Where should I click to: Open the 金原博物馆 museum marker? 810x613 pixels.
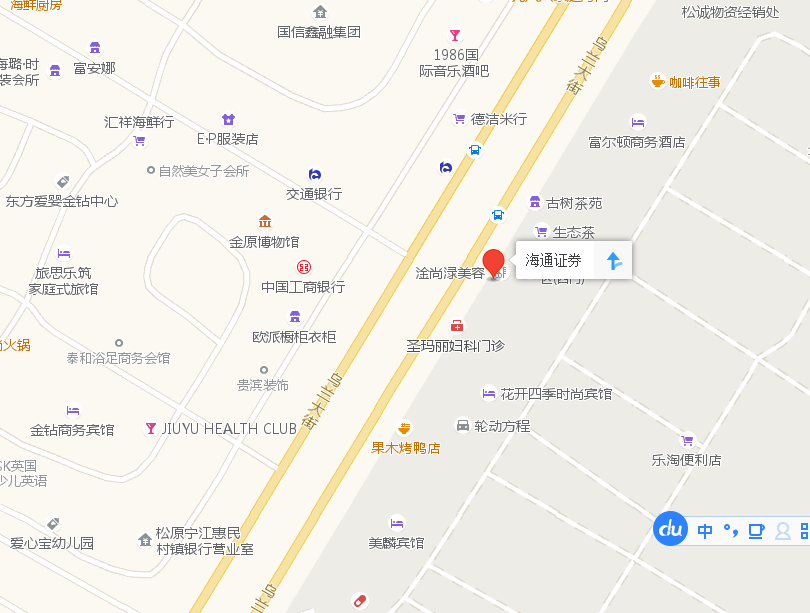click(x=265, y=222)
